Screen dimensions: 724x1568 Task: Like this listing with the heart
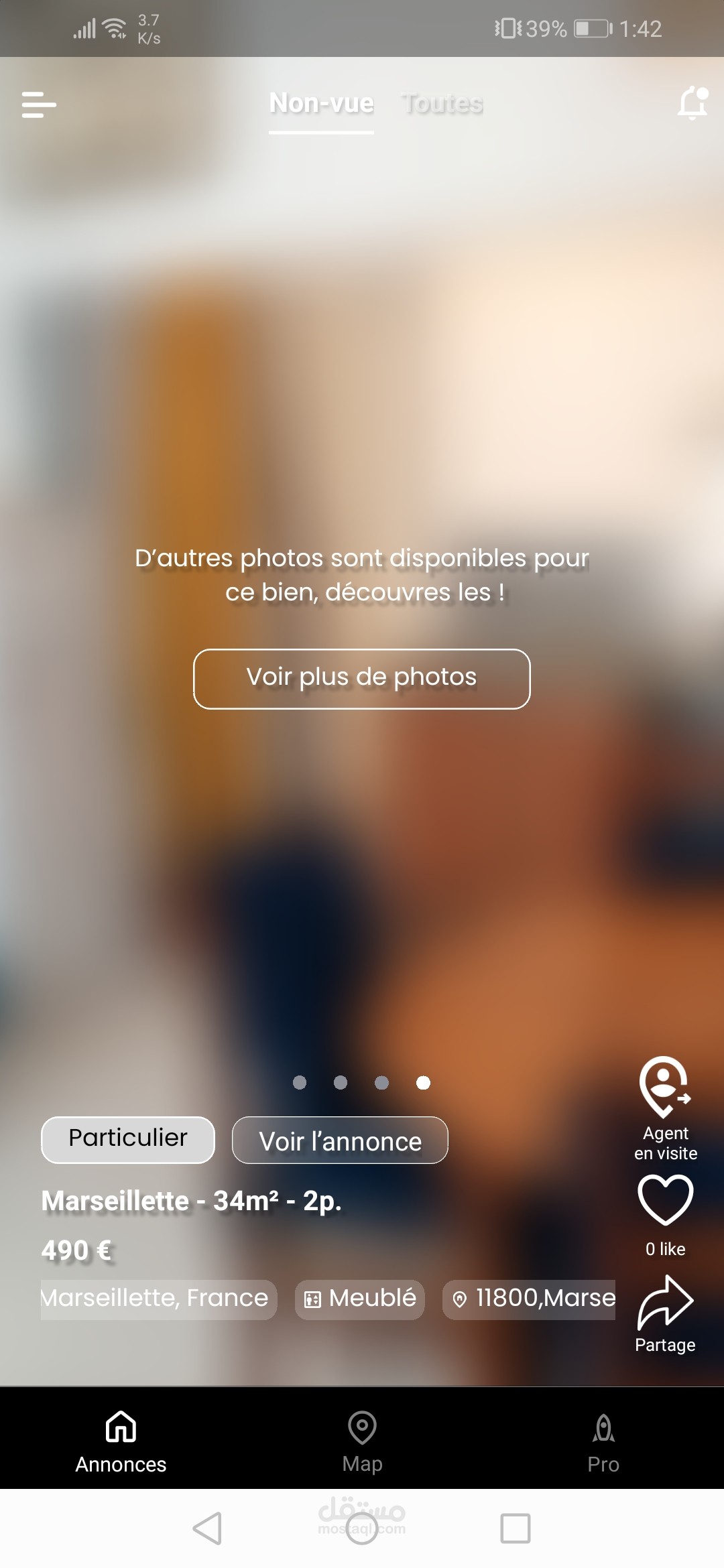point(665,1199)
